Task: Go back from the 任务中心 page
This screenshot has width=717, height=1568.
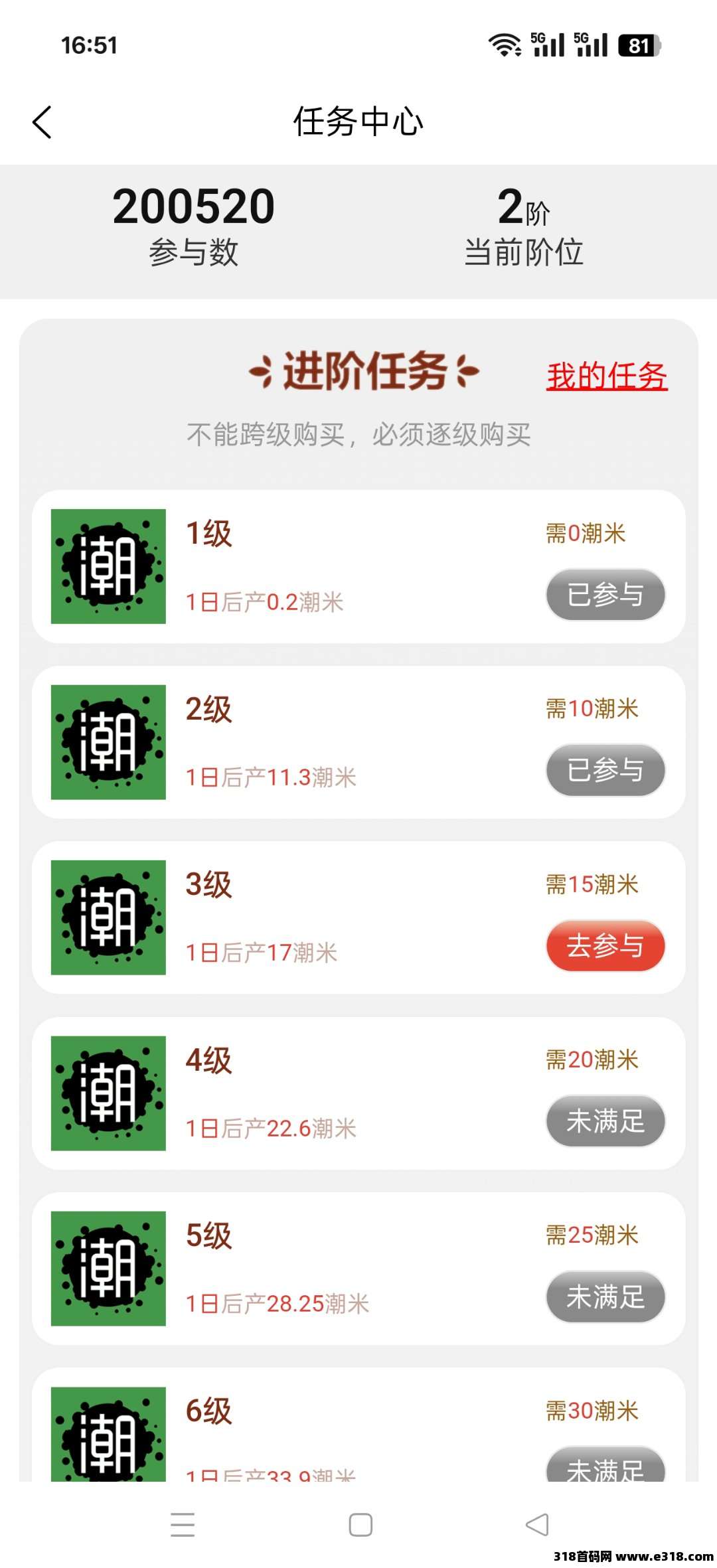Action: 42,123
